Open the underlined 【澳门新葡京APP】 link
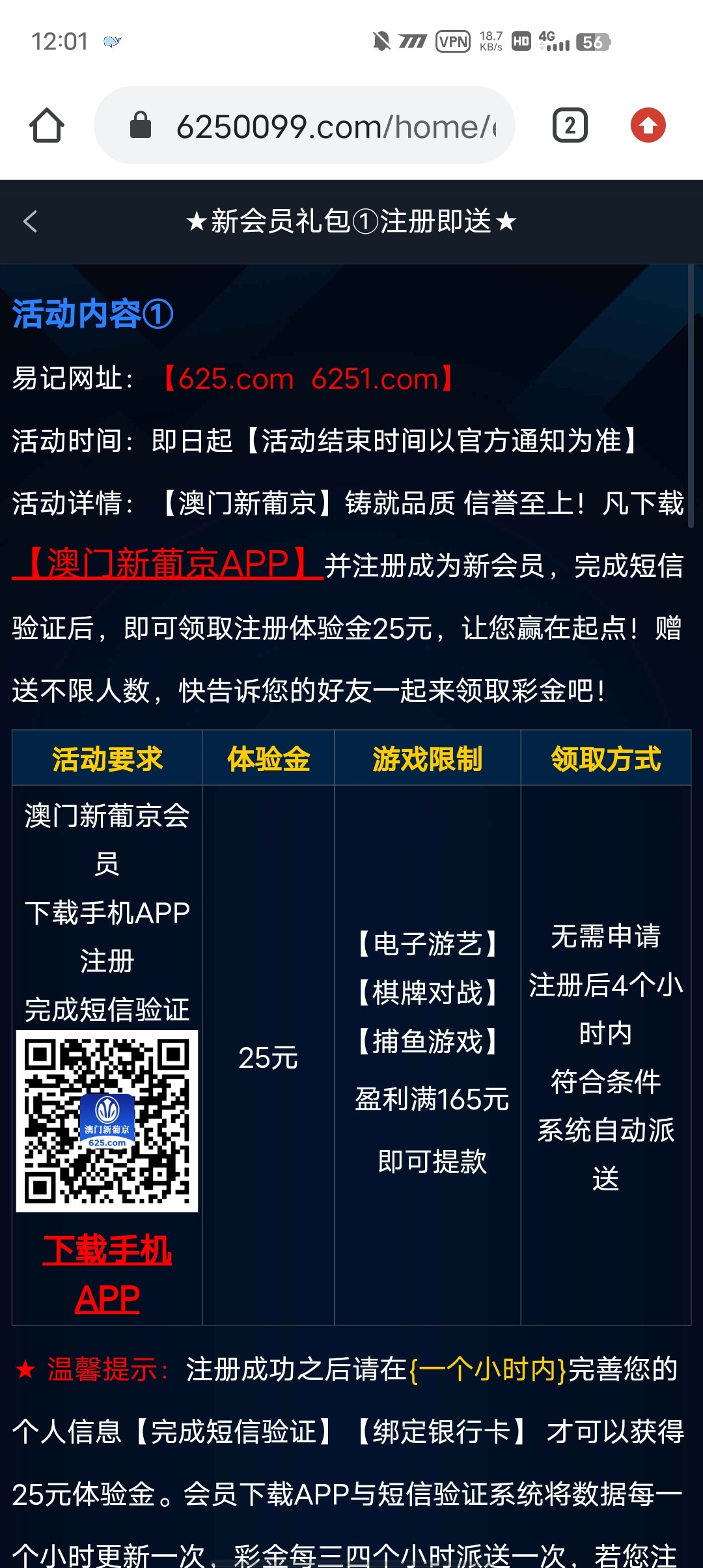 point(168,564)
